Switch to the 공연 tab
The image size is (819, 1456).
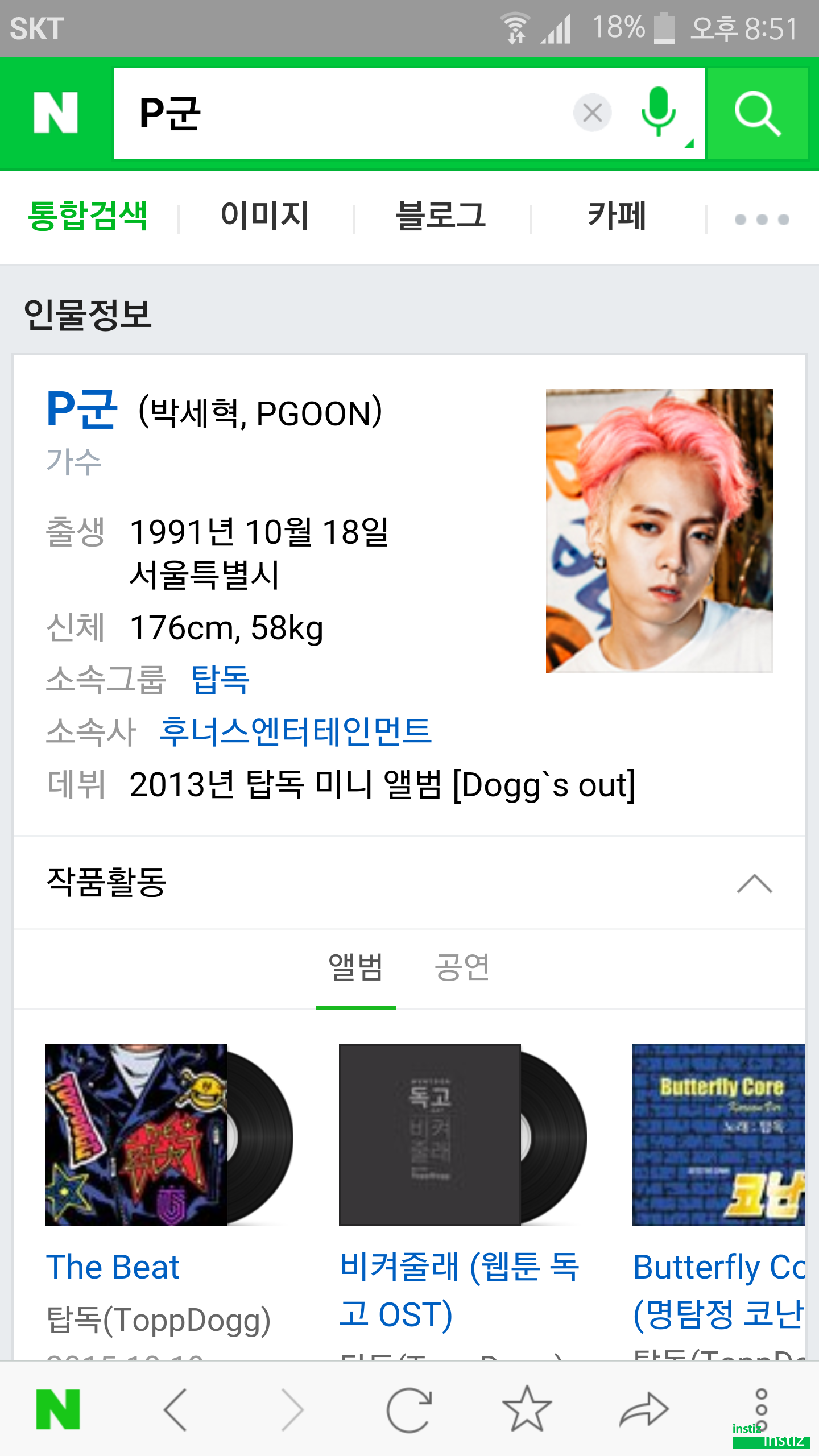(462, 967)
